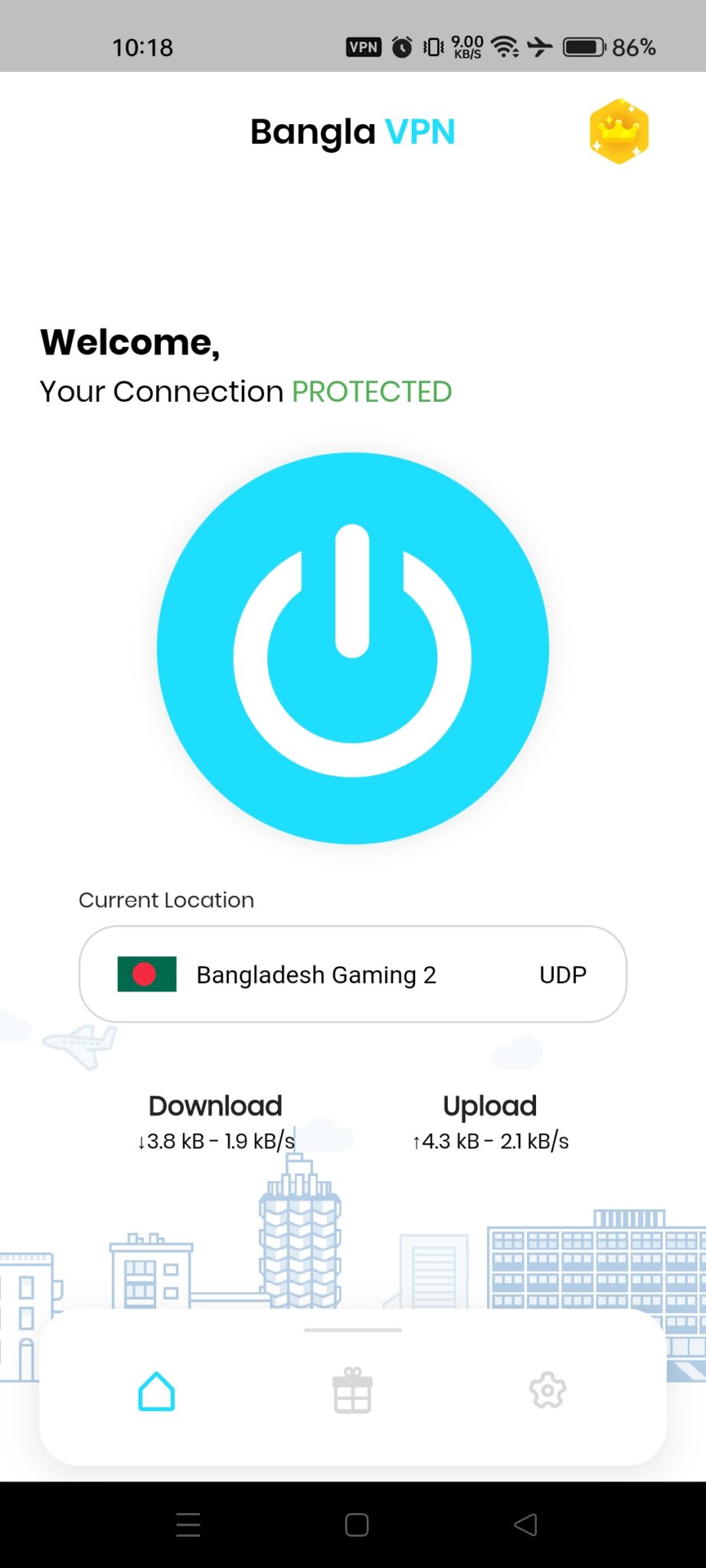Tap the Bangladesh flag icon

point(148,974)
